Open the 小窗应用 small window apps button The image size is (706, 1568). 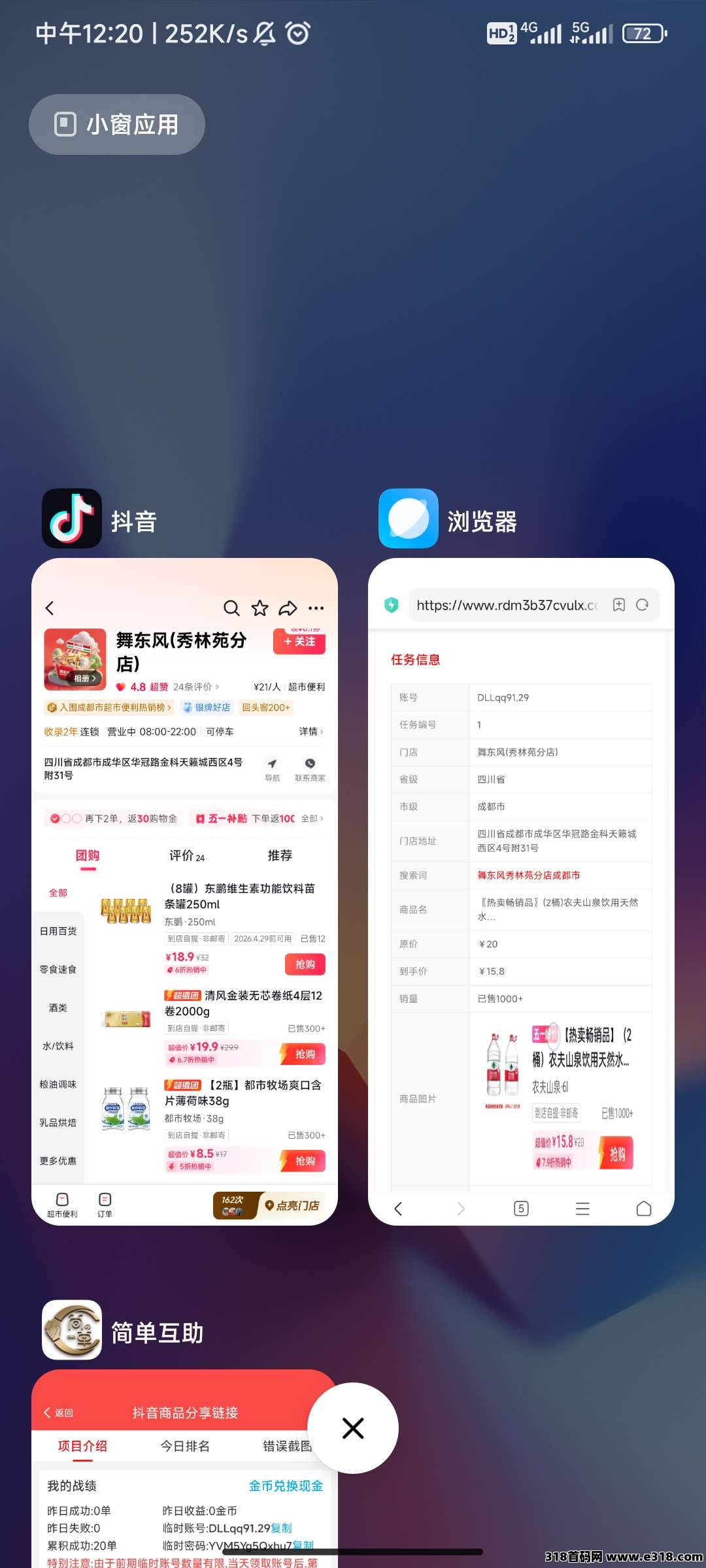coord(116,124)
